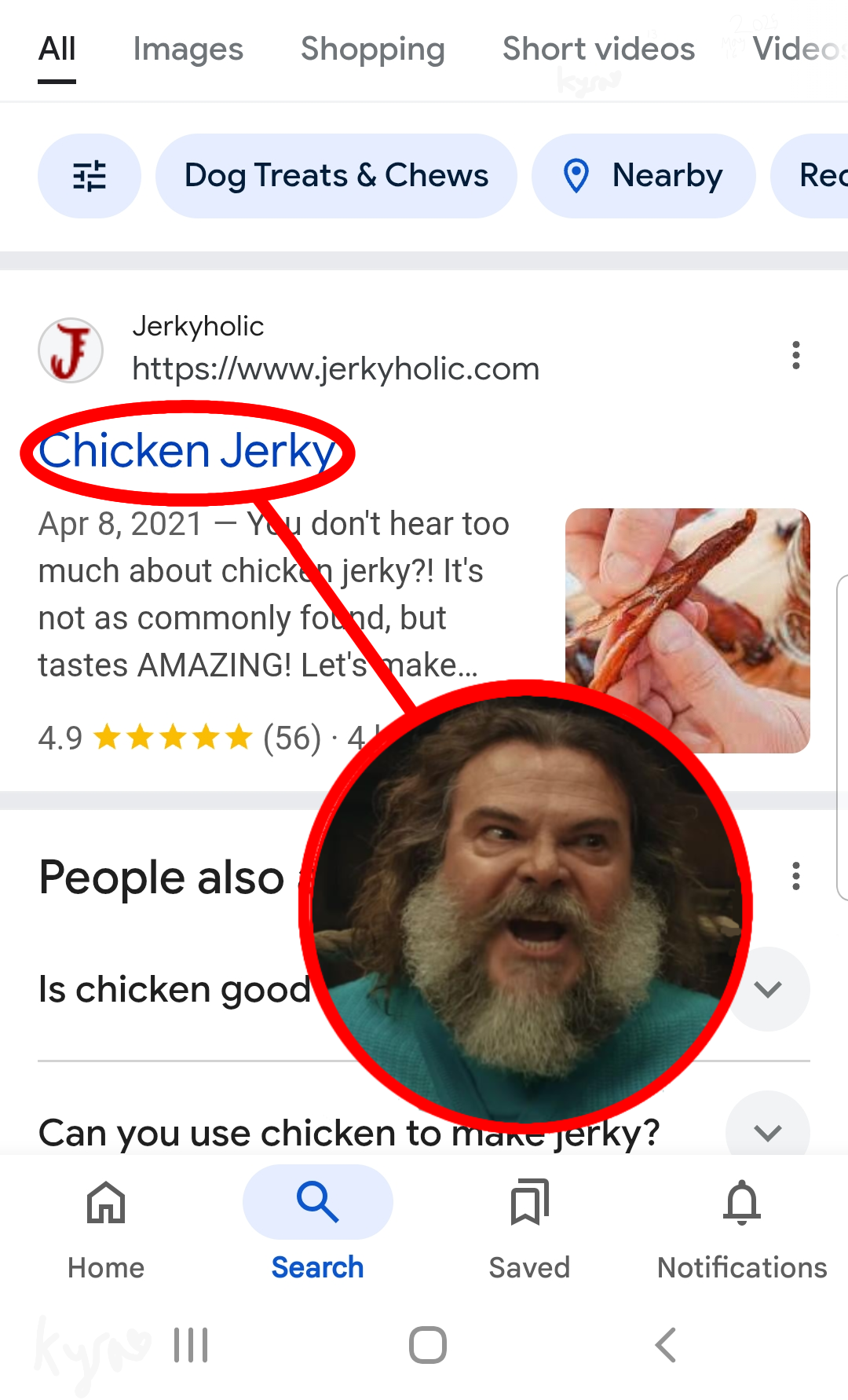The image size is (848, 1400).
Task: Open the overflow menu for the Jerkyholic result
Action: (x=795, y=355)
